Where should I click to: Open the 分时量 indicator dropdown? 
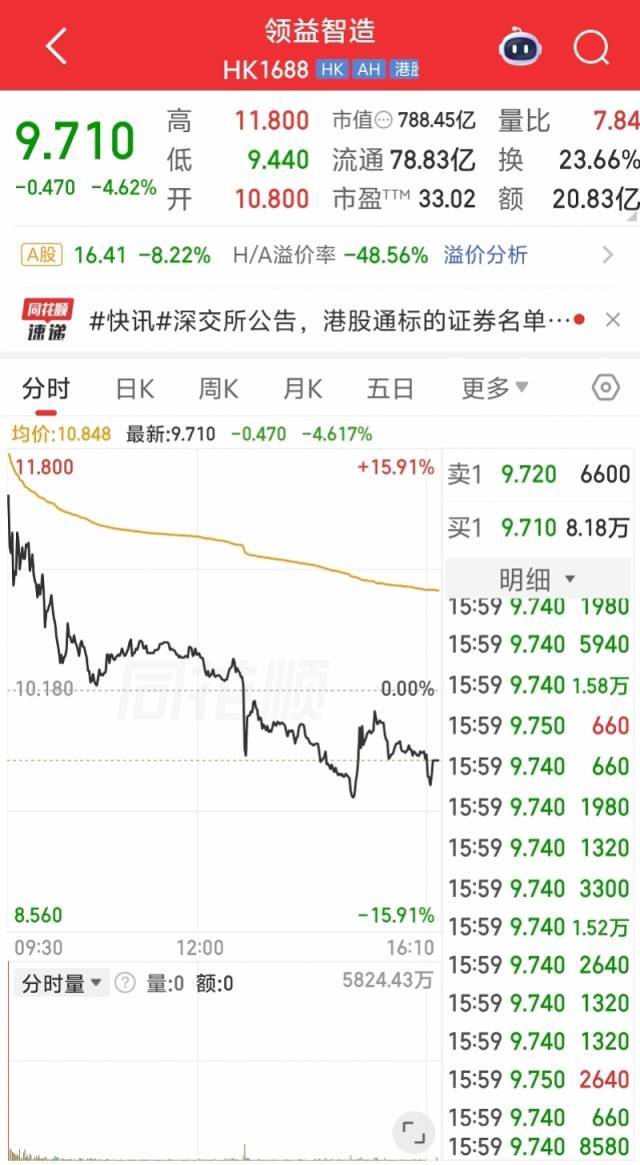point(62,984)
